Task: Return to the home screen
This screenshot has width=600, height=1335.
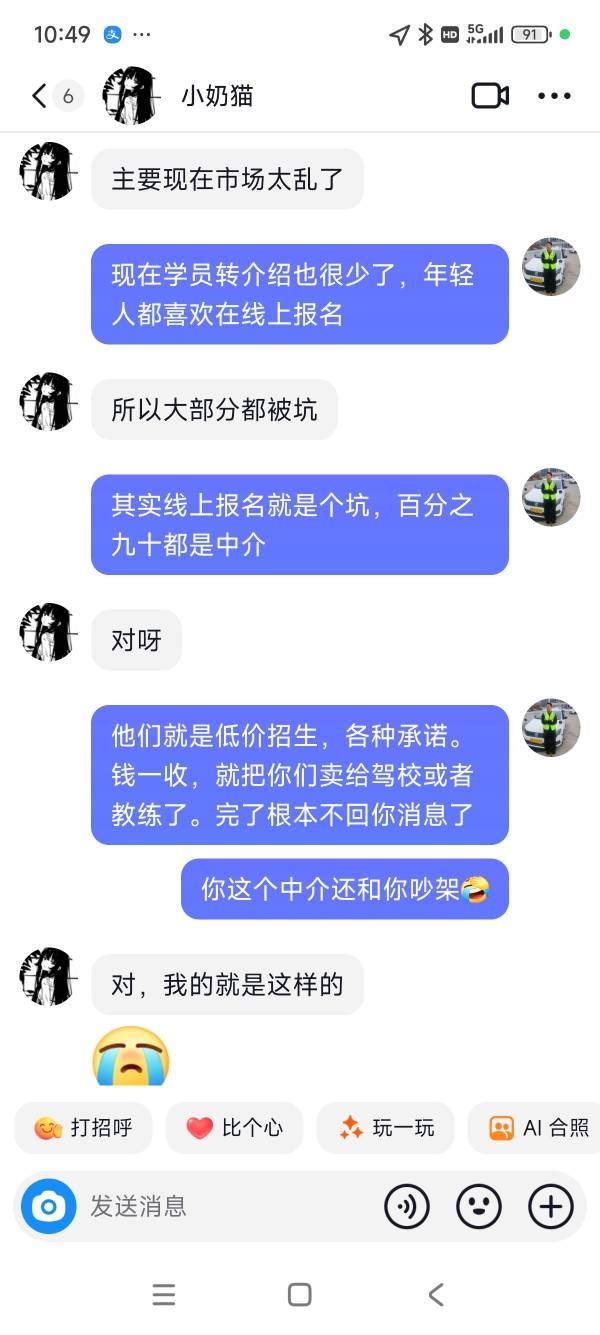Action: tap(299, 1295)
